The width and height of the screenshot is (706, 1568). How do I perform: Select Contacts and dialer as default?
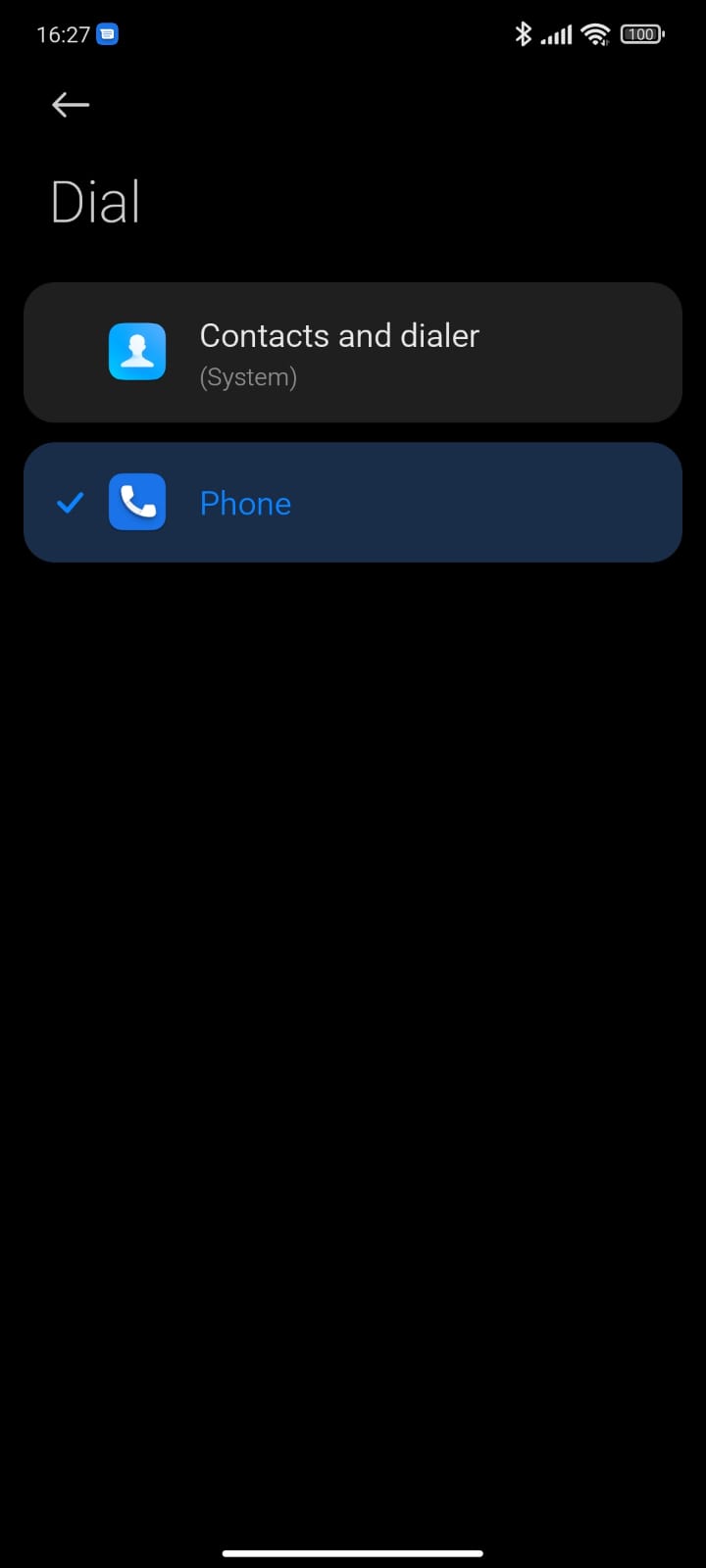pos(353,353)
